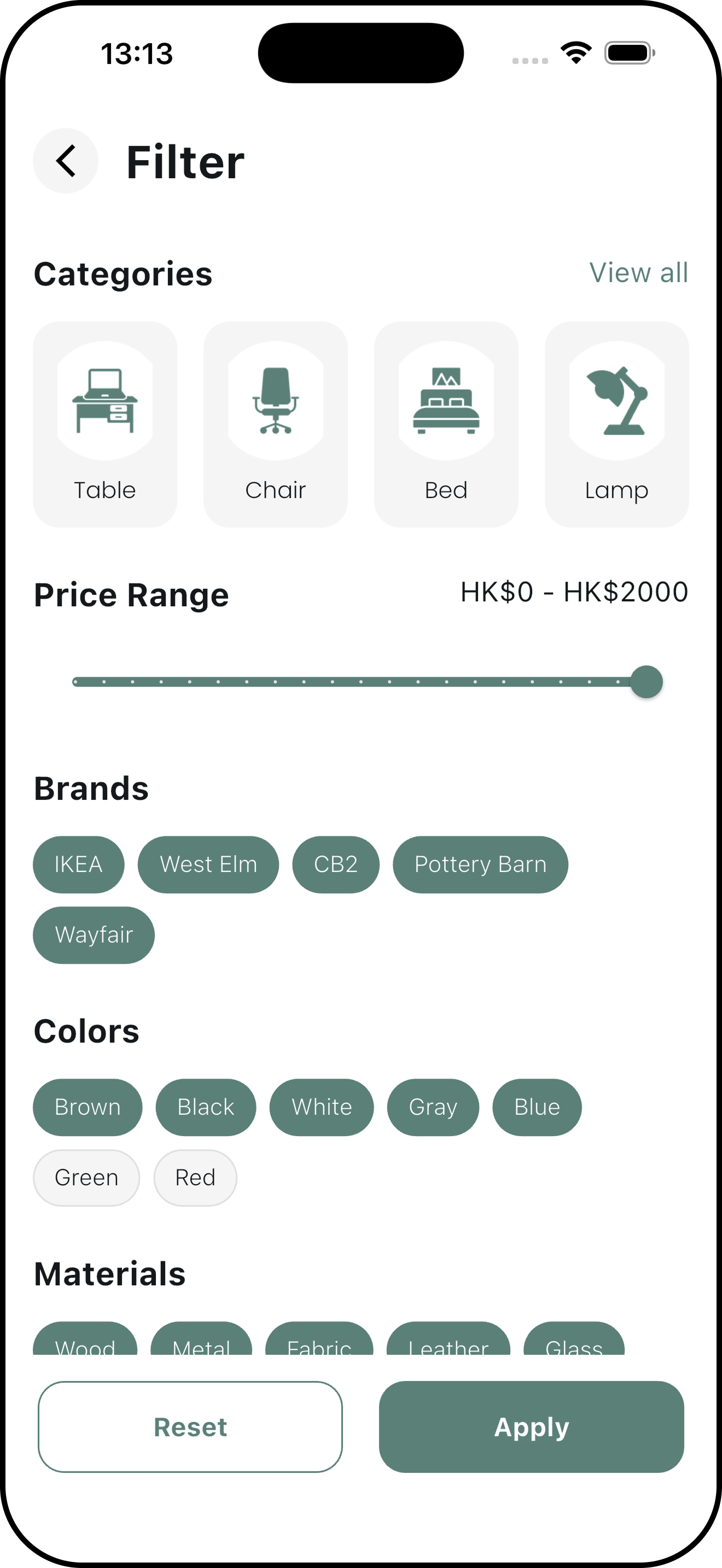Tap the White color chip
The image size is (722, 1568).
[322, 1107]
